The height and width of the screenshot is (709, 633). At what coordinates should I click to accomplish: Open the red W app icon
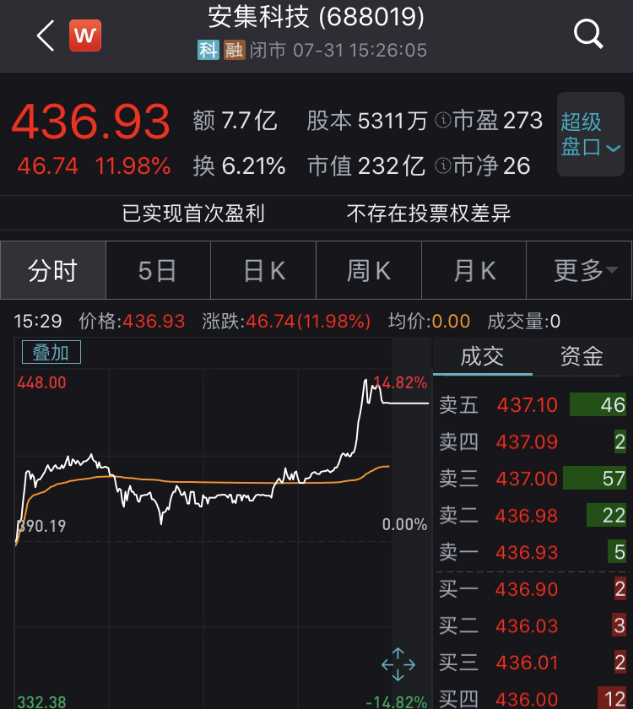pyautogui.click(x=85, y=36)
